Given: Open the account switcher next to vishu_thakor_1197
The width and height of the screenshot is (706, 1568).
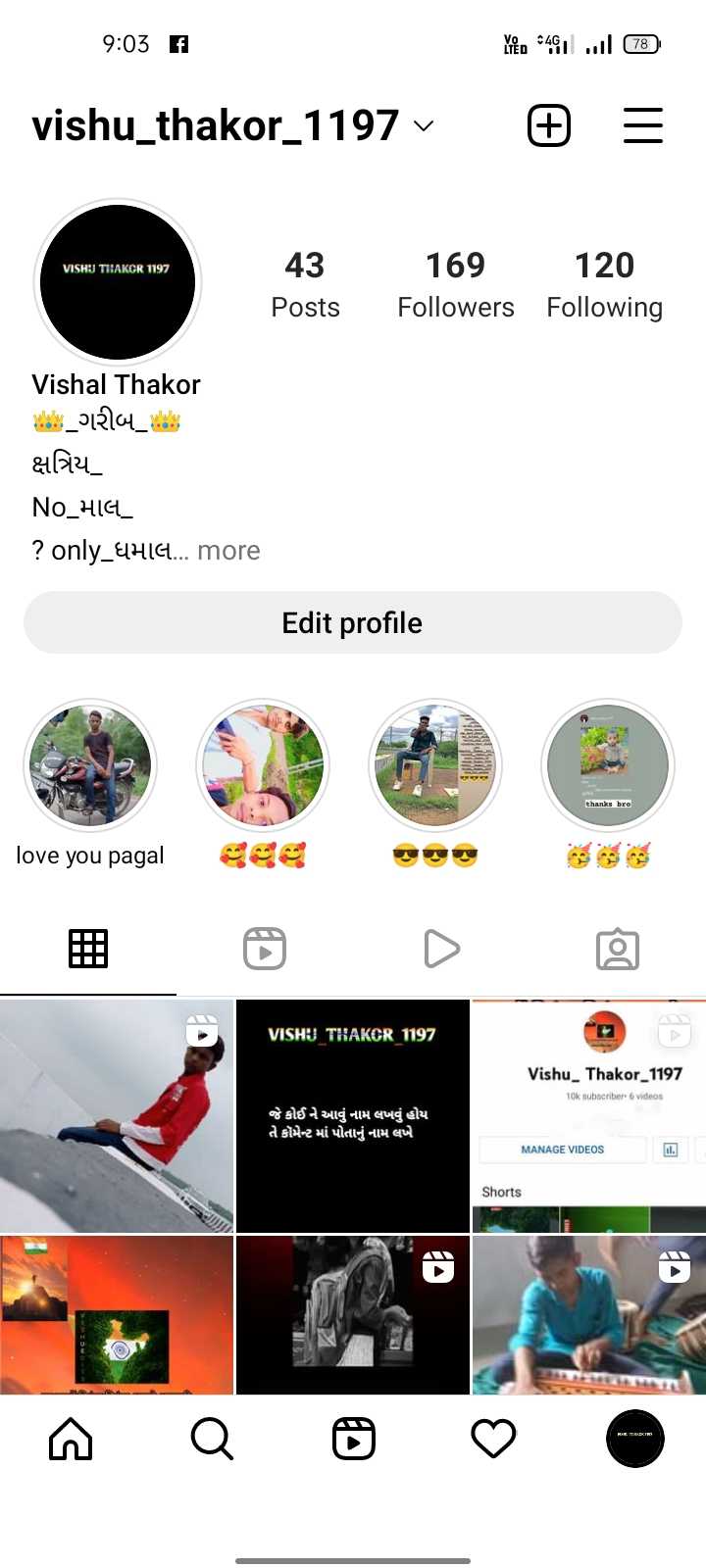Looking at the screenshot, I should point(424,126).
